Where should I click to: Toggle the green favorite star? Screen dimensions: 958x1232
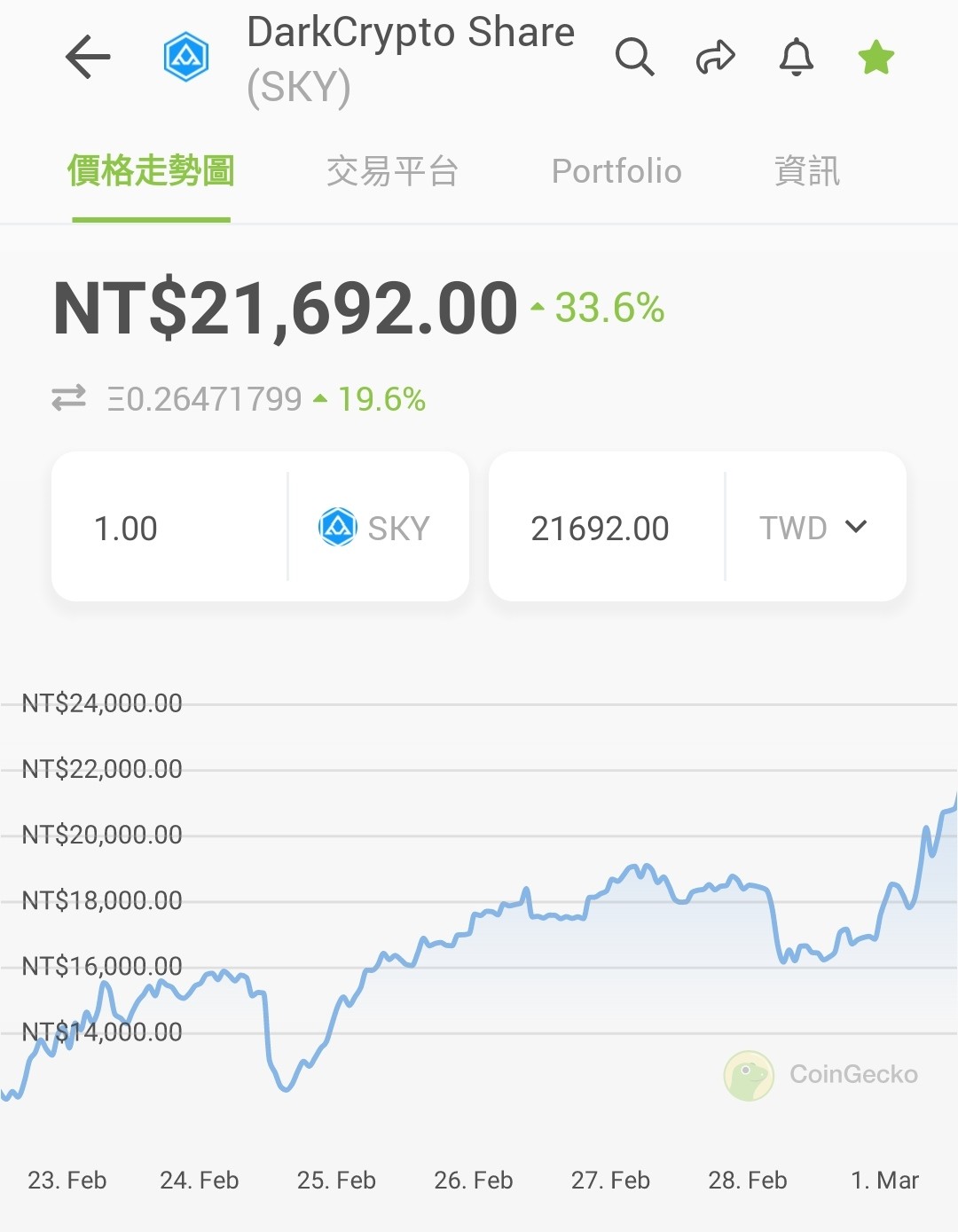(x=876, y=58)
